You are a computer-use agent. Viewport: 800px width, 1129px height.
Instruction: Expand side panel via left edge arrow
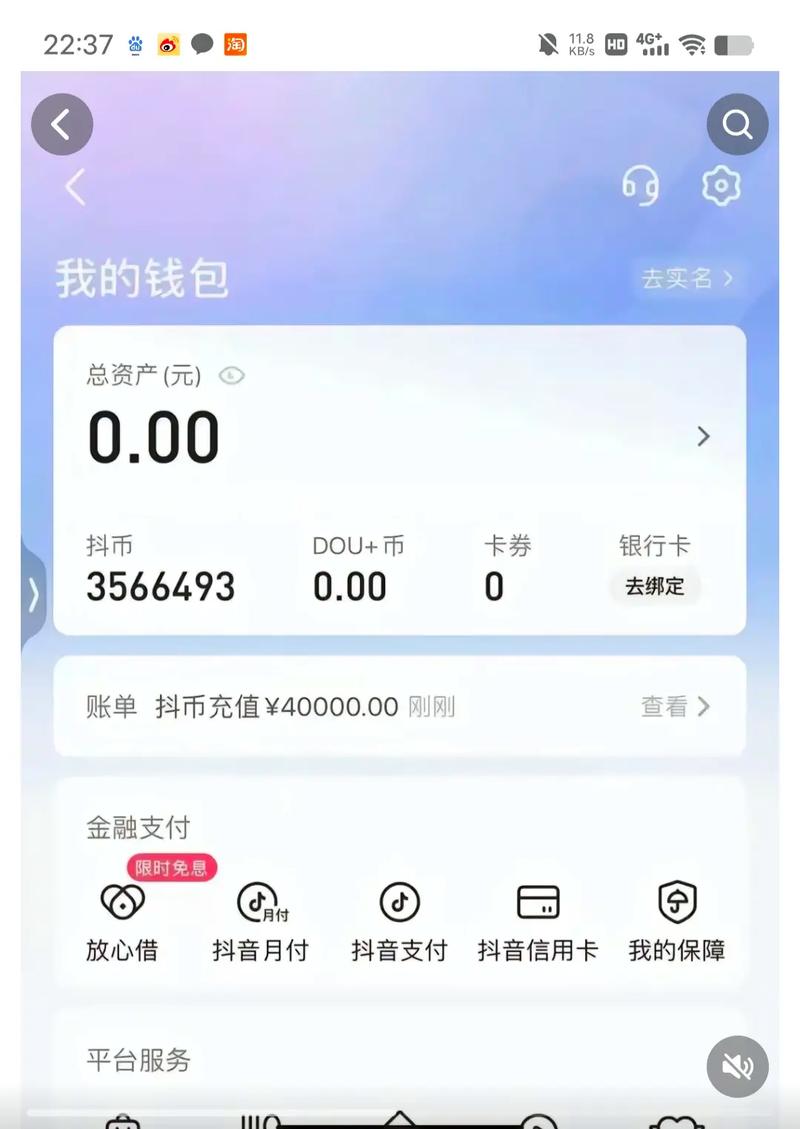click(33, 595)
